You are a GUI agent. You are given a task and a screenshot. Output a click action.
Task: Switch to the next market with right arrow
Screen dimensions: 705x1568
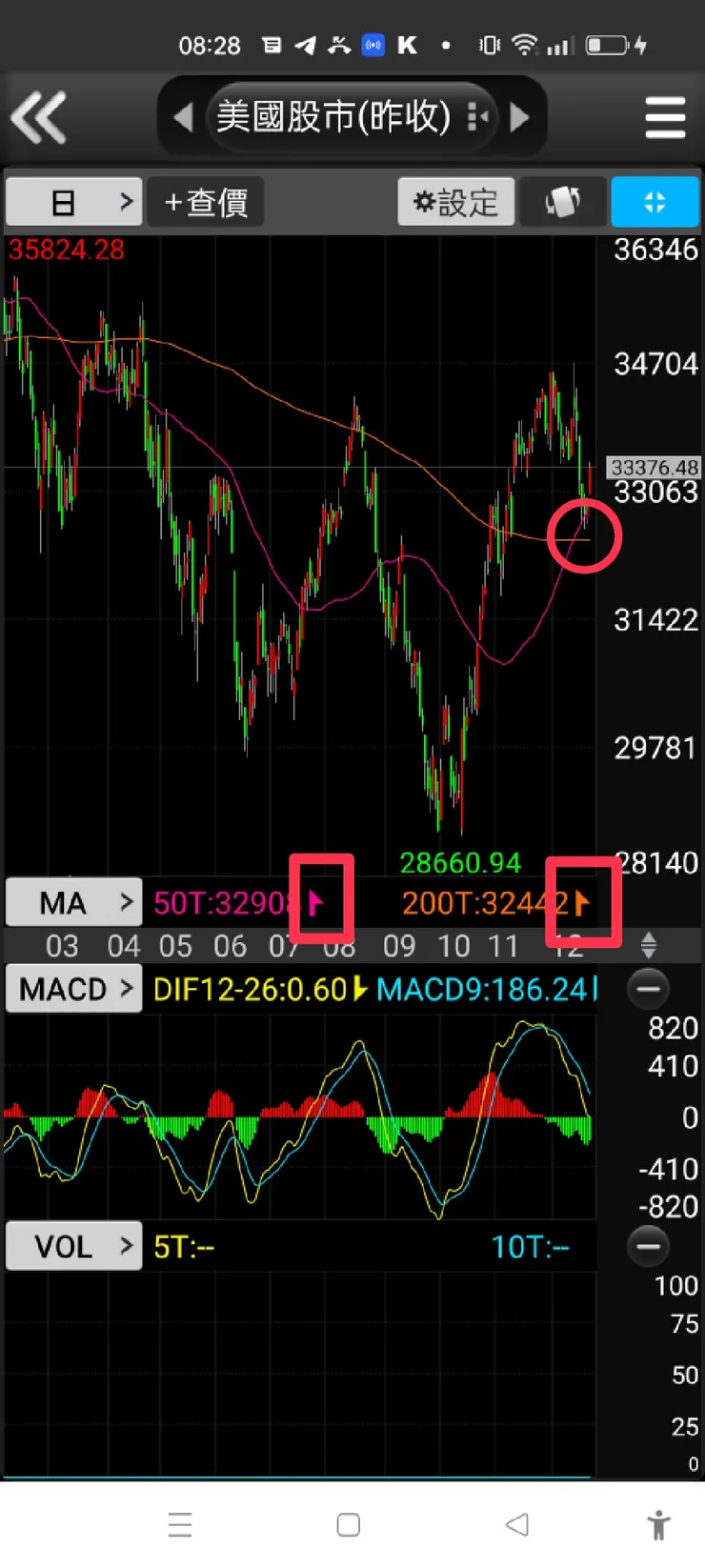point(520,117)
